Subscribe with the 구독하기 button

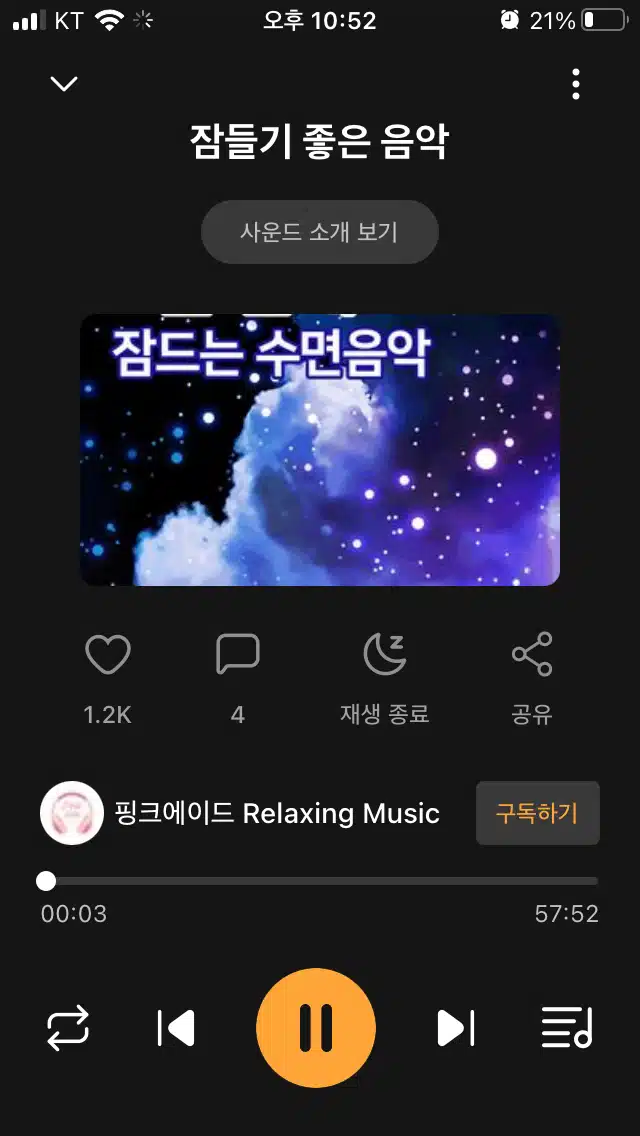coord(537,813)
